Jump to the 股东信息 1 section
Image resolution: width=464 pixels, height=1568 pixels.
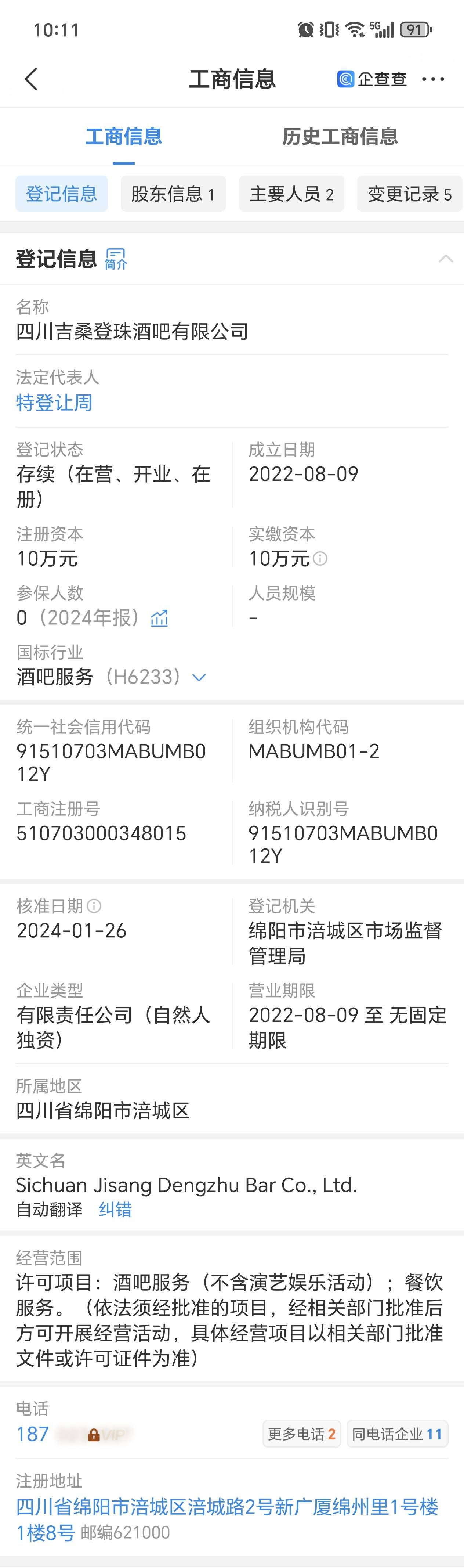(173, 194)
